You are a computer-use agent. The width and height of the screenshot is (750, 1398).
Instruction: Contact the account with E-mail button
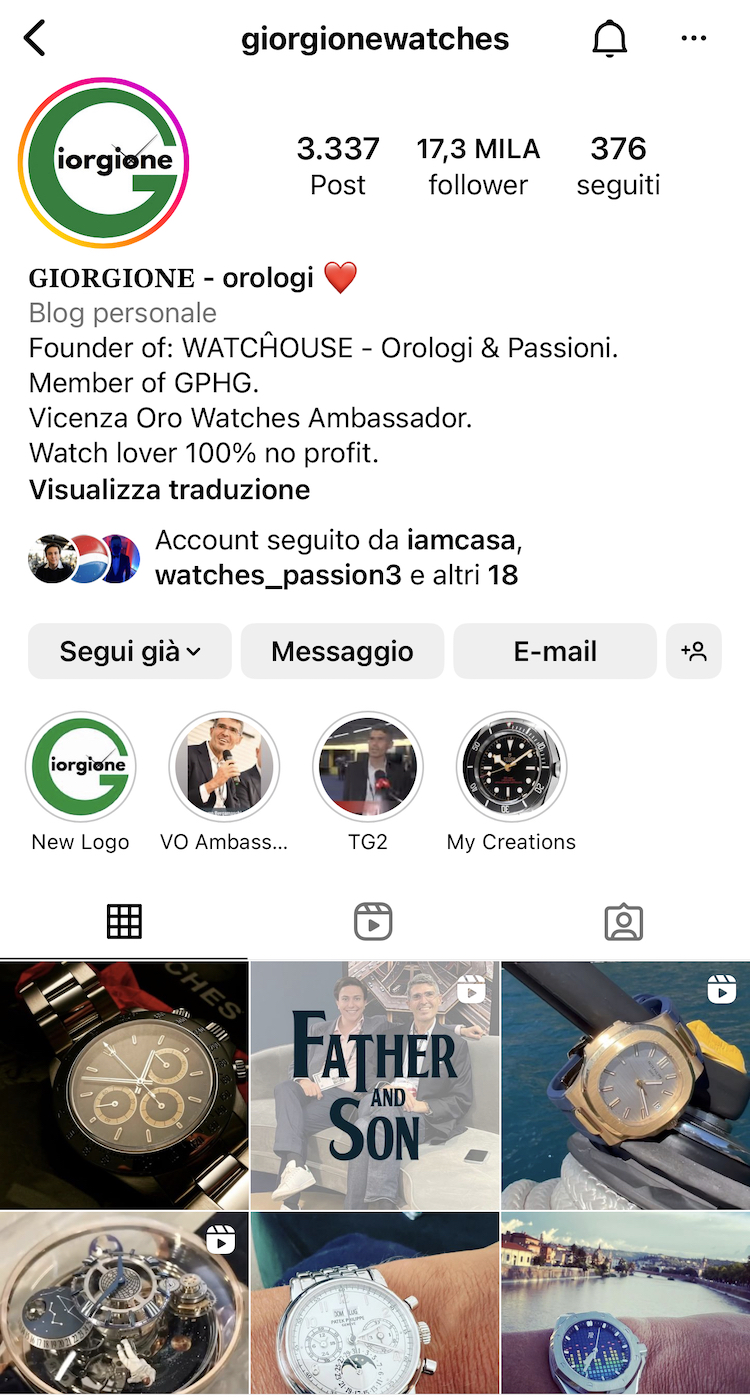pos(555,652)
